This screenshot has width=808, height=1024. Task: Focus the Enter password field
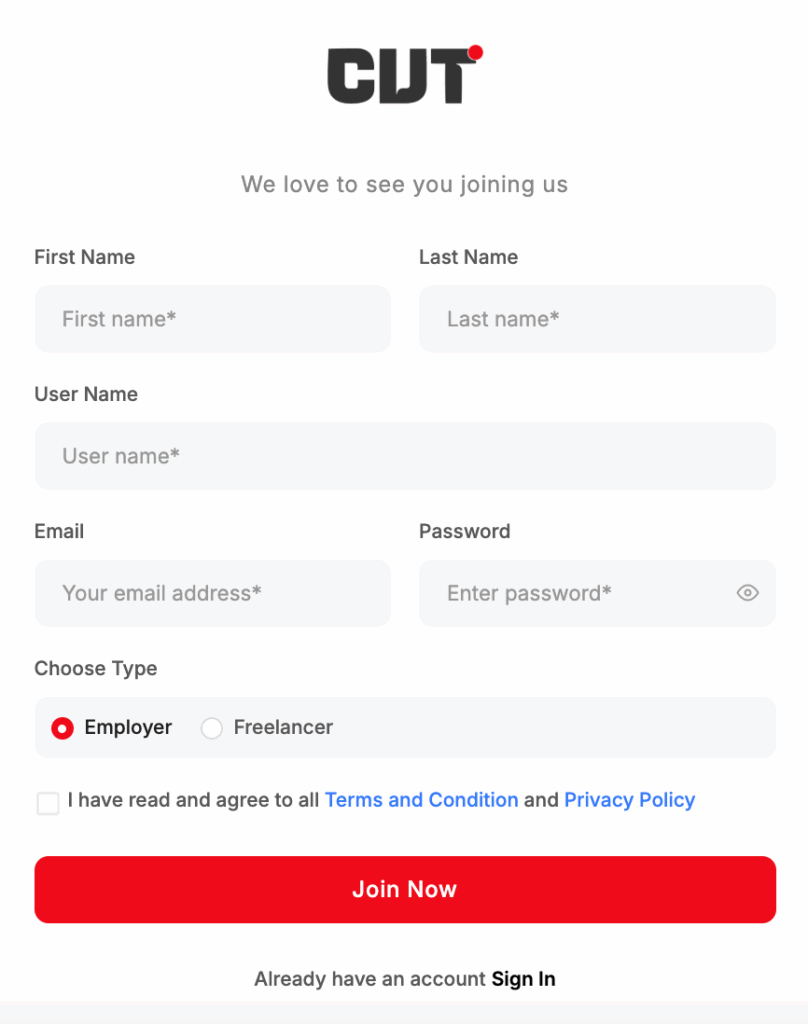point(575,593)
